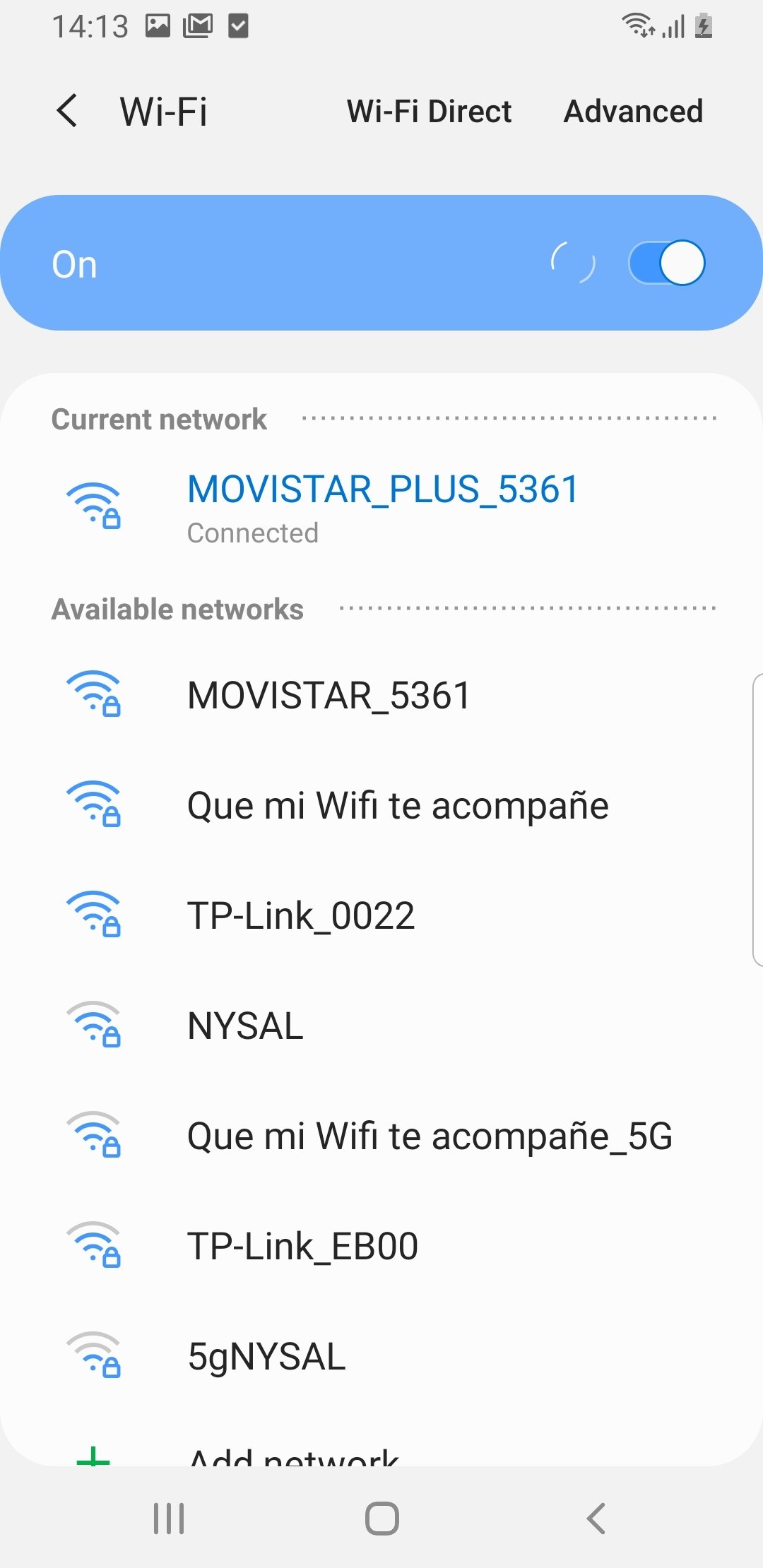Open recent apps from navigation bar
Image resolution: width=763 pixels, height=1568 pixels.
pyautogui.click(x=169, y=1518)
